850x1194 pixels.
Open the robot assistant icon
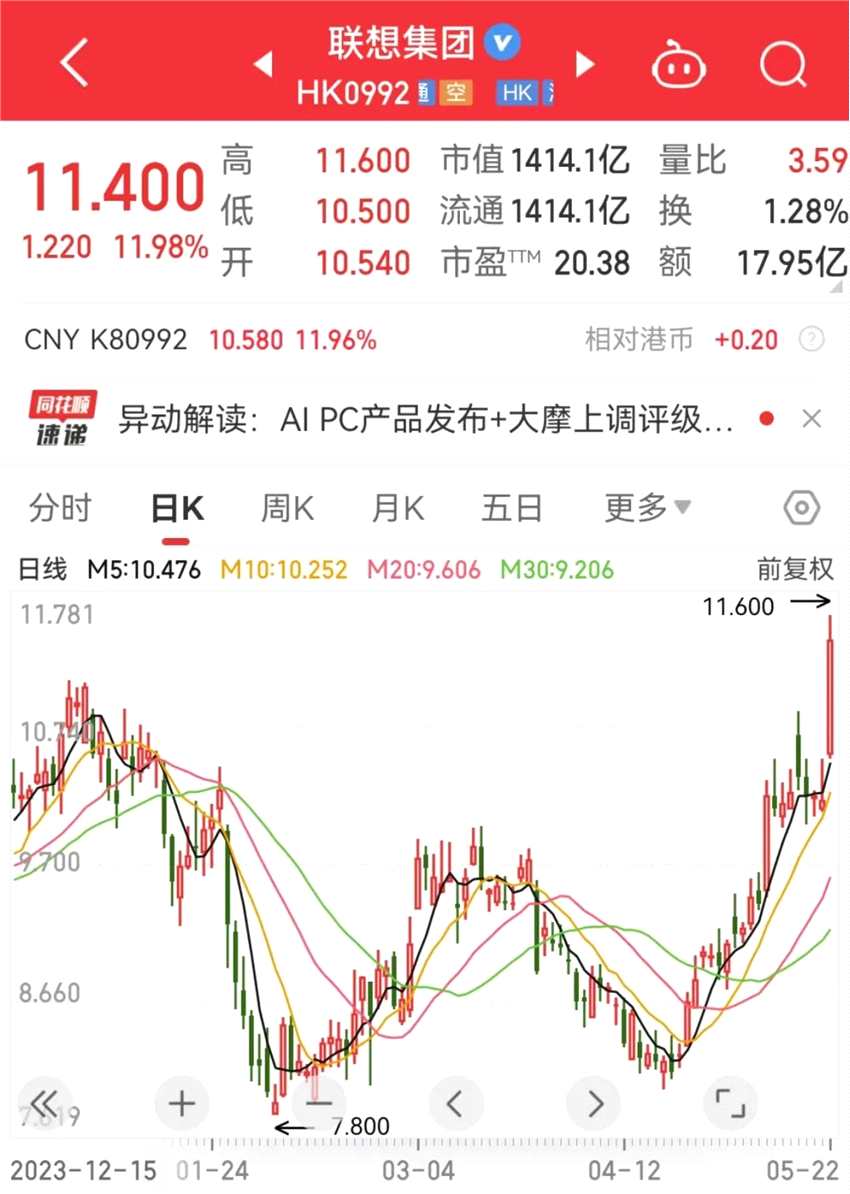678,66
